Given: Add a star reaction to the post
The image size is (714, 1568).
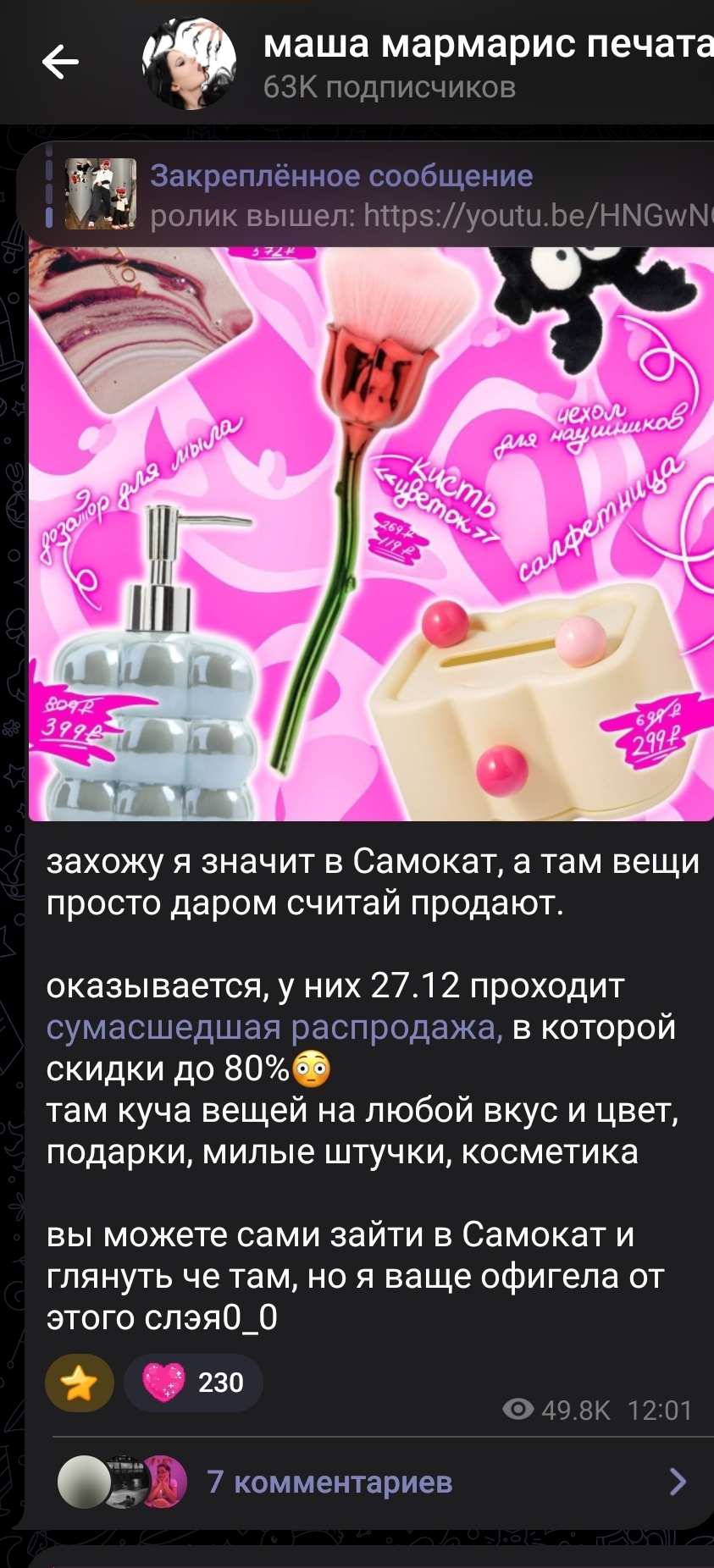Looking at the screenshot, I should (79, 1383).
